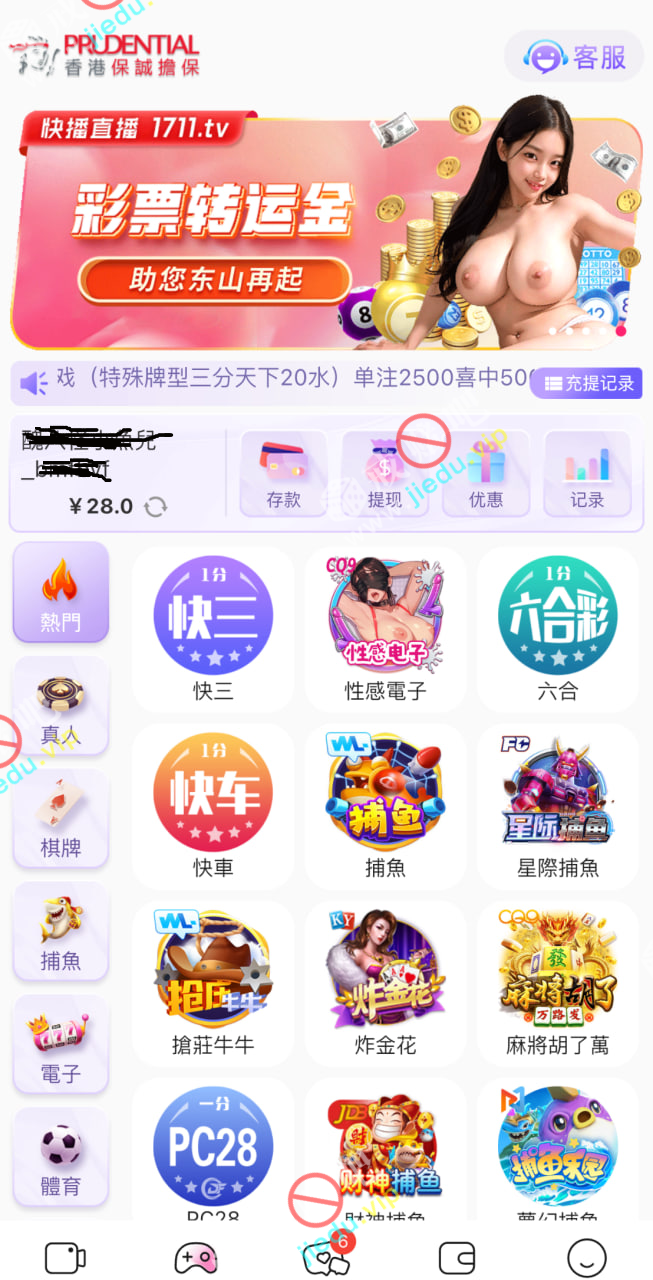Switch to the 捕魚 category
653x1280 pixels.
60,932
